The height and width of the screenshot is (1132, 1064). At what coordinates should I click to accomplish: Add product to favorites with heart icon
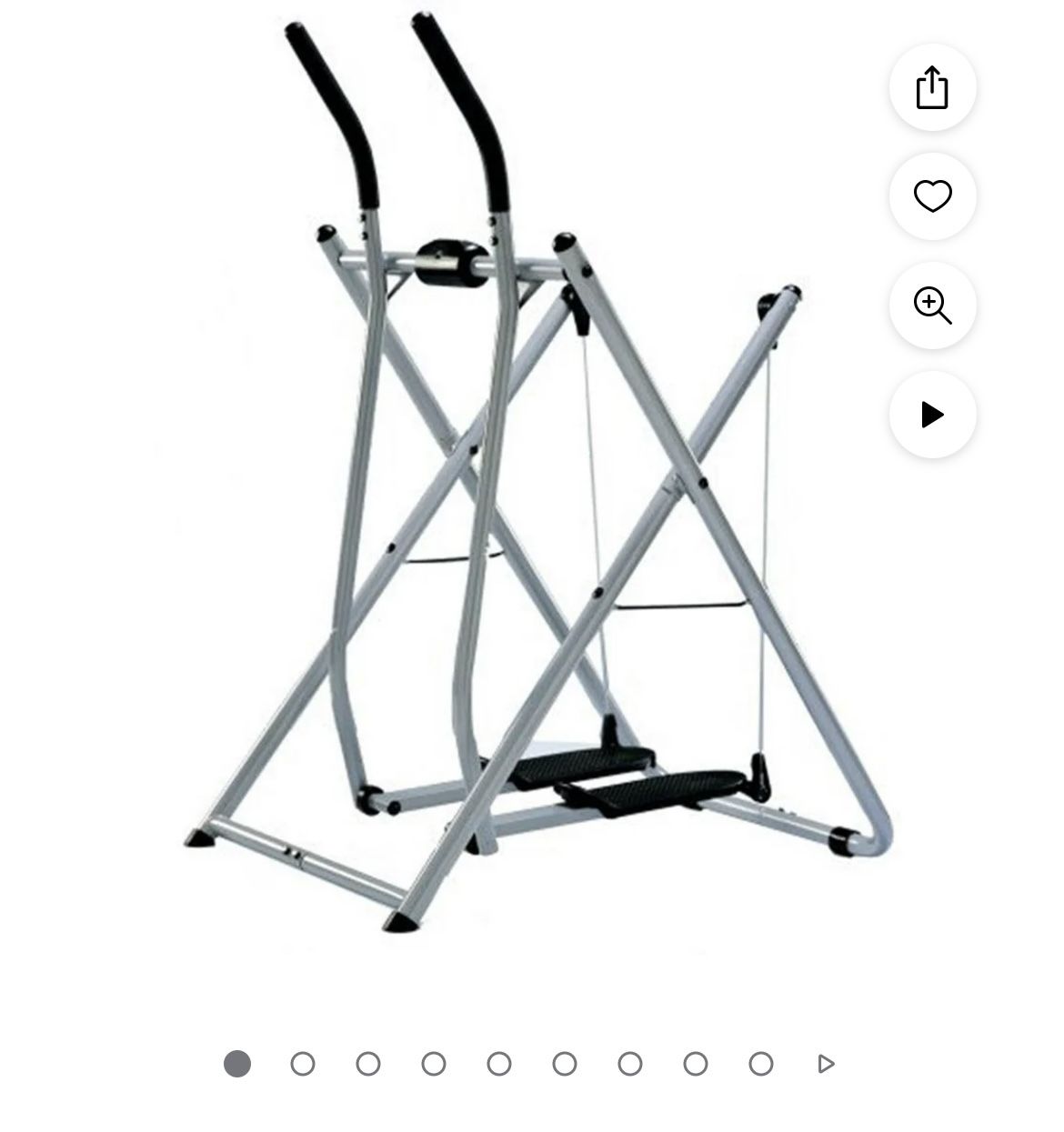(932, 196)
